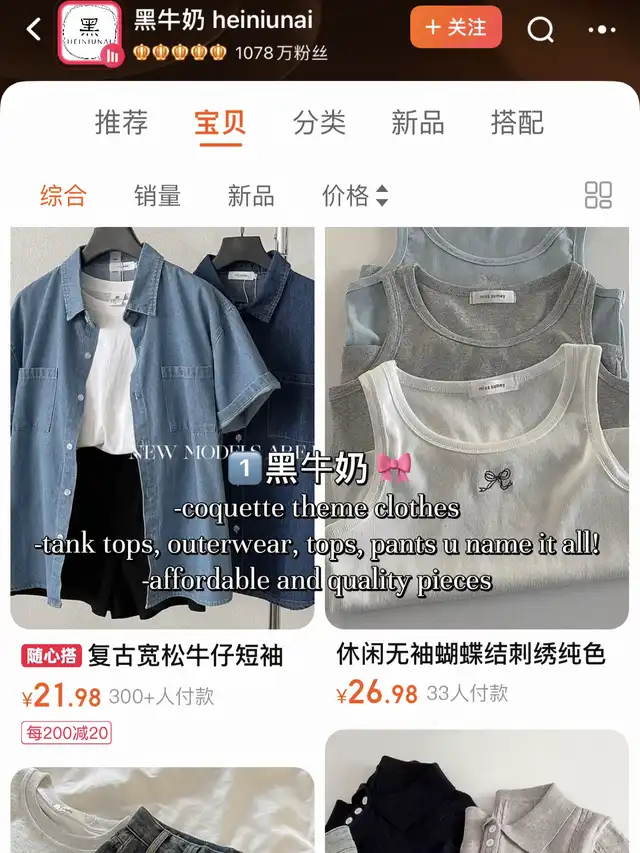
Task: Open the 新品 top tab
Action: [x=418, y=123]
